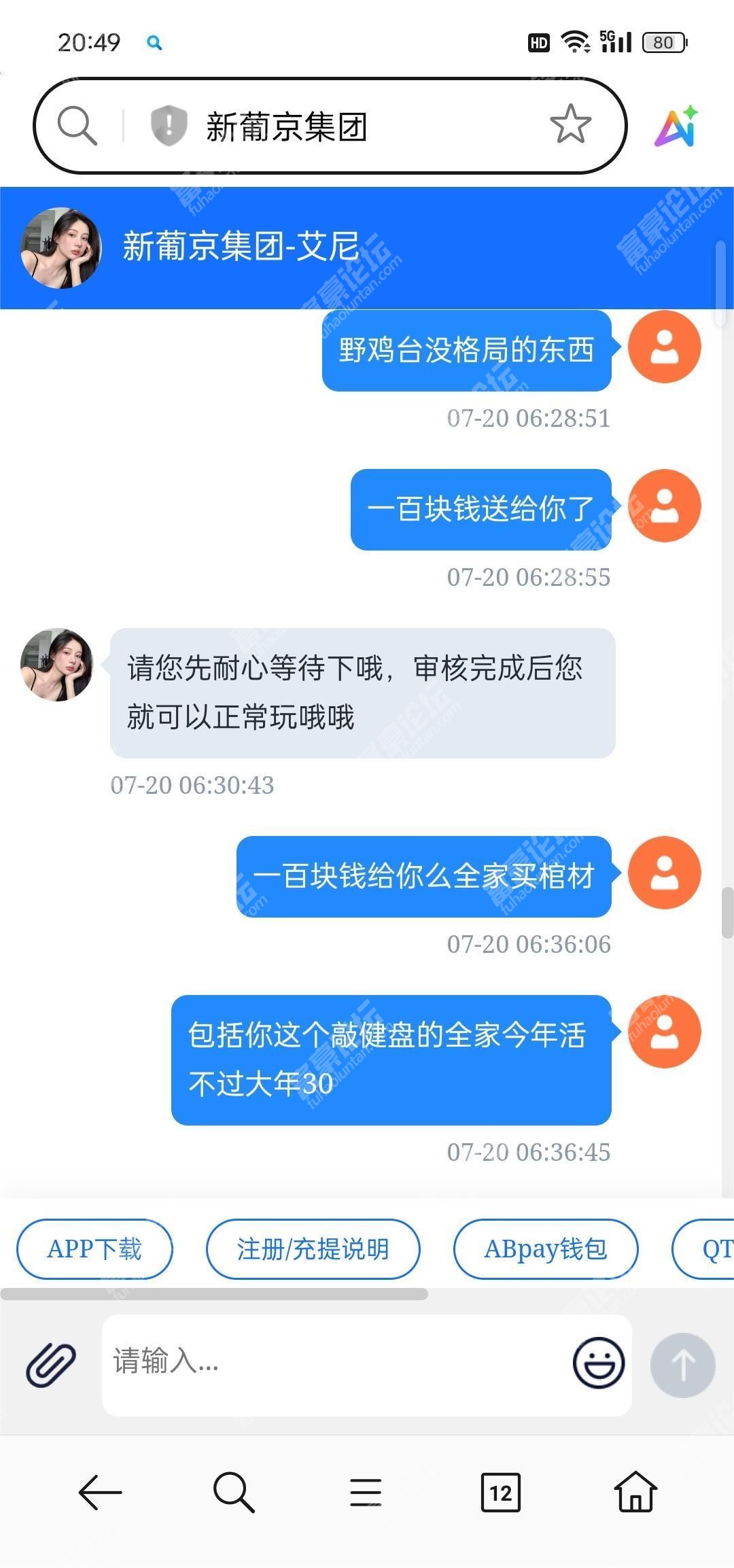Bookmark this page with the star
This screenshot has height=1568, width=734.
(x=570, y=124)
